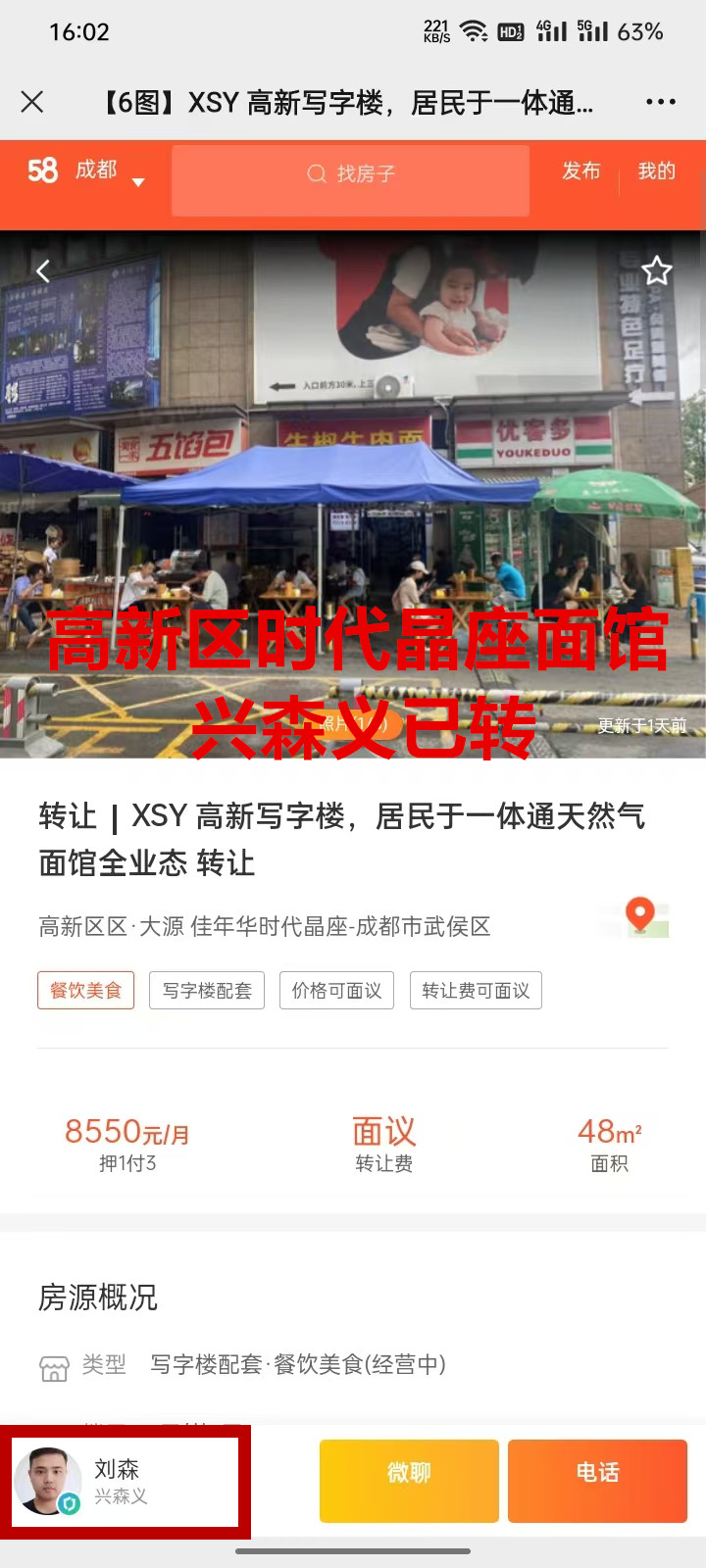Open the three-dot overflow menu
Screen dimensions: 706x1568
point(660,102)
